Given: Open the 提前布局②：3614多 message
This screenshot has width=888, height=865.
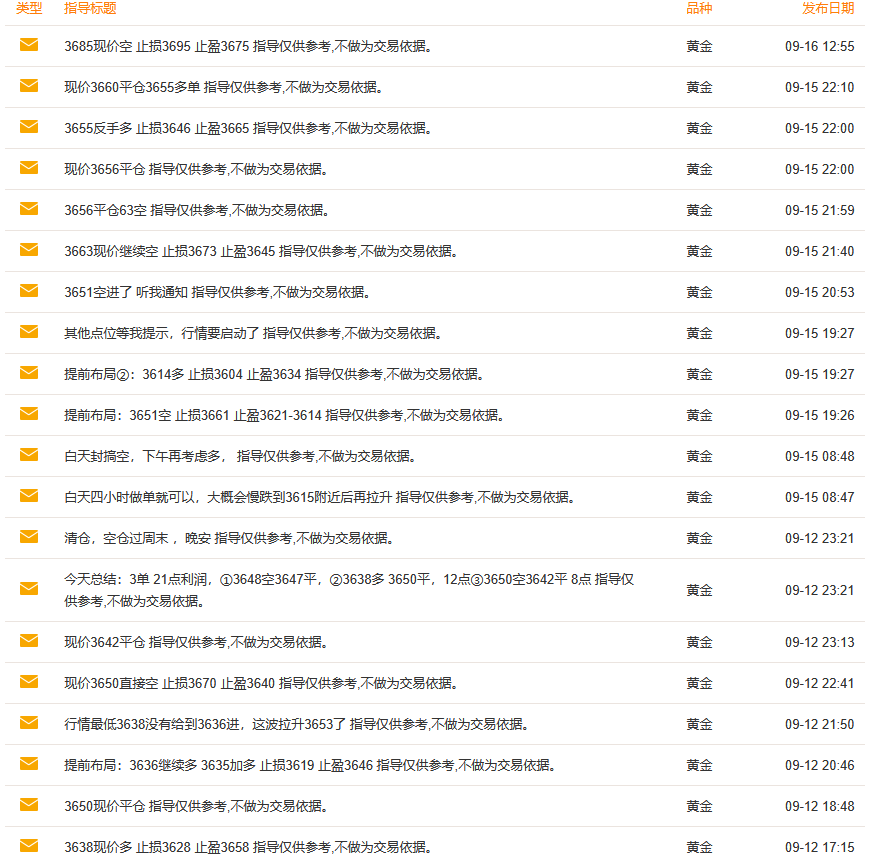Looking at the screenshot, I should (273, 374).
